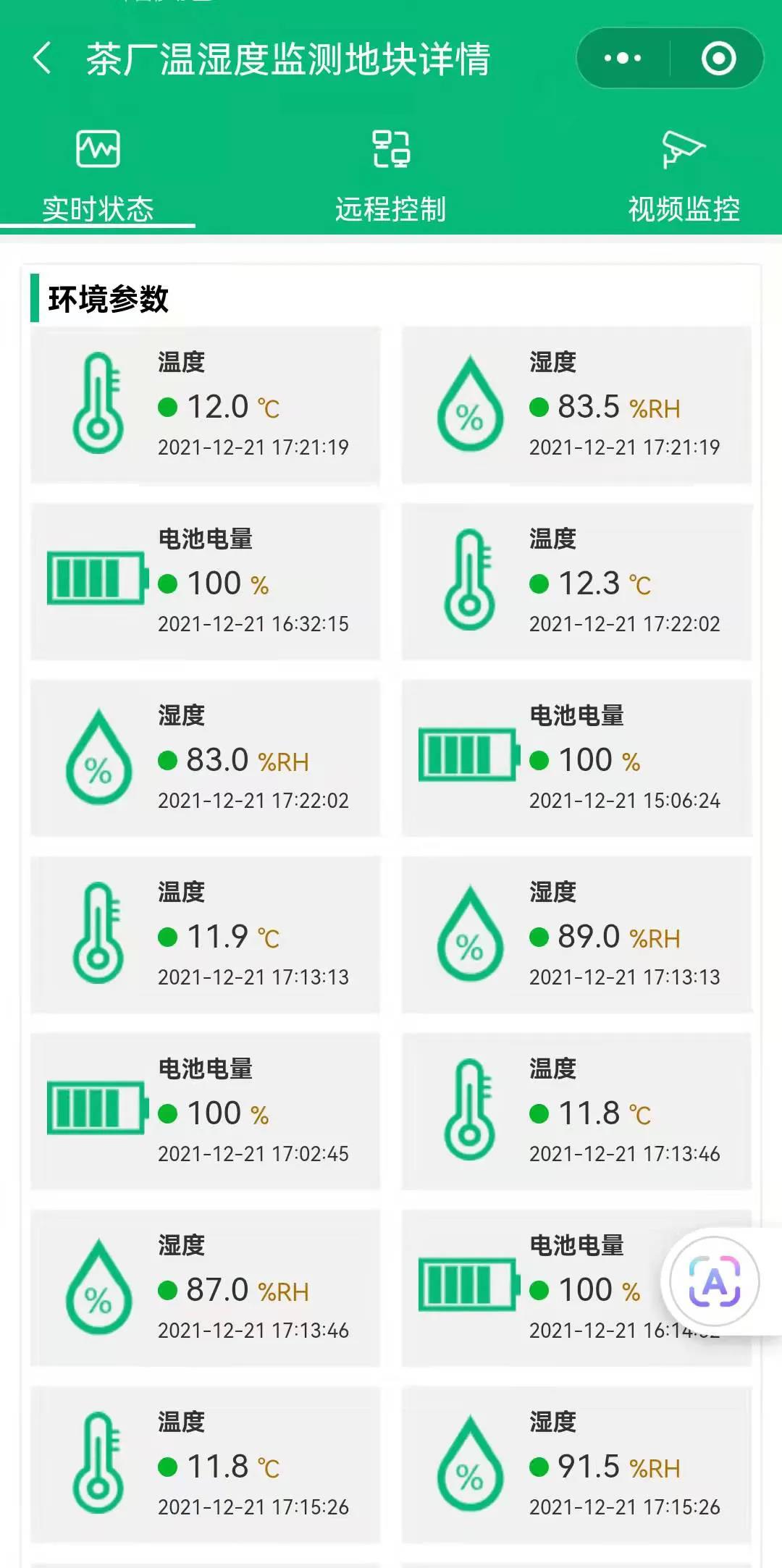The height and width of the screenshot is (1568, 782).
Task: Close the mini program with the circle button
Action: coord(718,58)
